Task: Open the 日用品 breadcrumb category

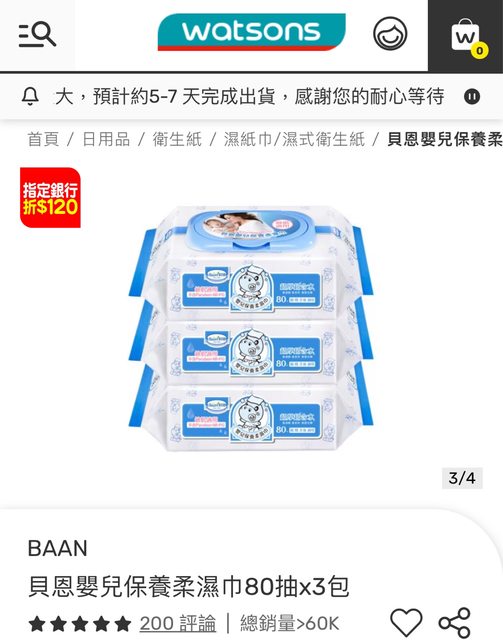Action: [x=106, y=140]
